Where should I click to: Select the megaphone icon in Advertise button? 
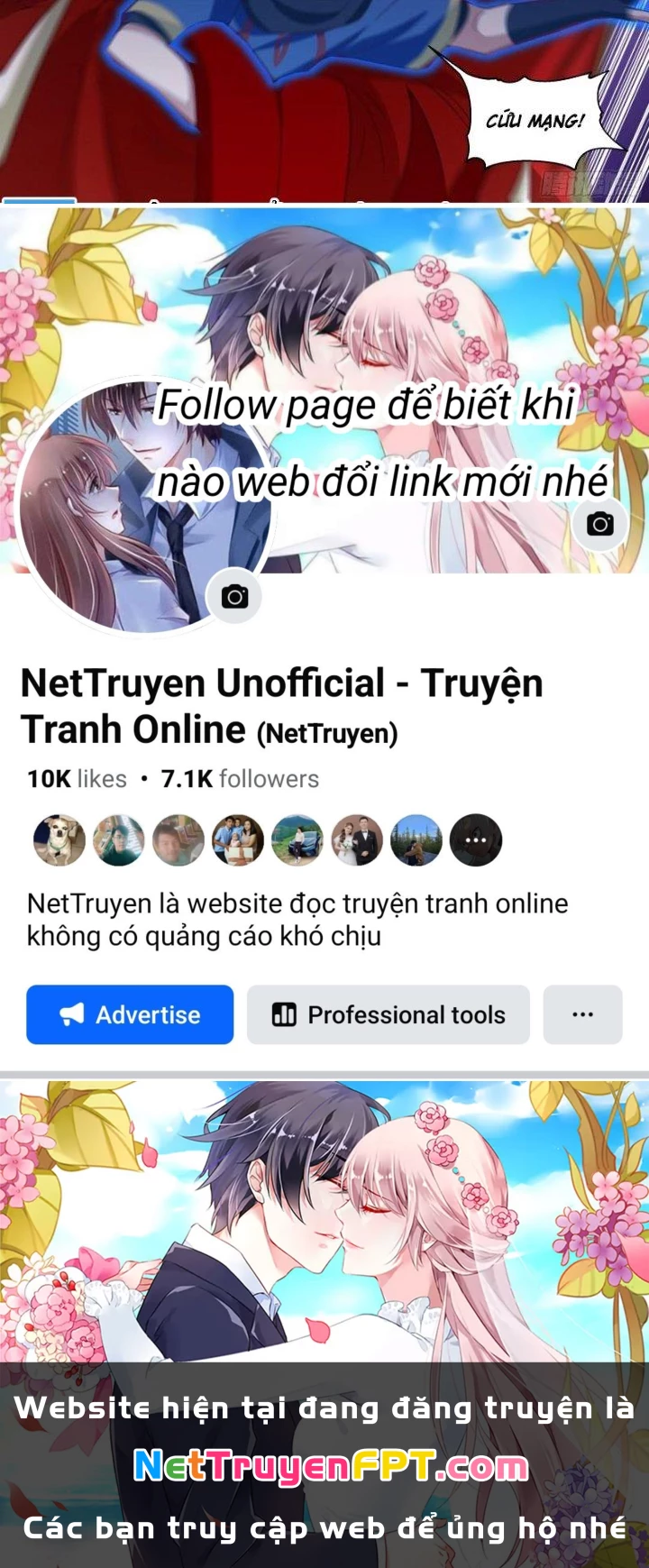74,1014
